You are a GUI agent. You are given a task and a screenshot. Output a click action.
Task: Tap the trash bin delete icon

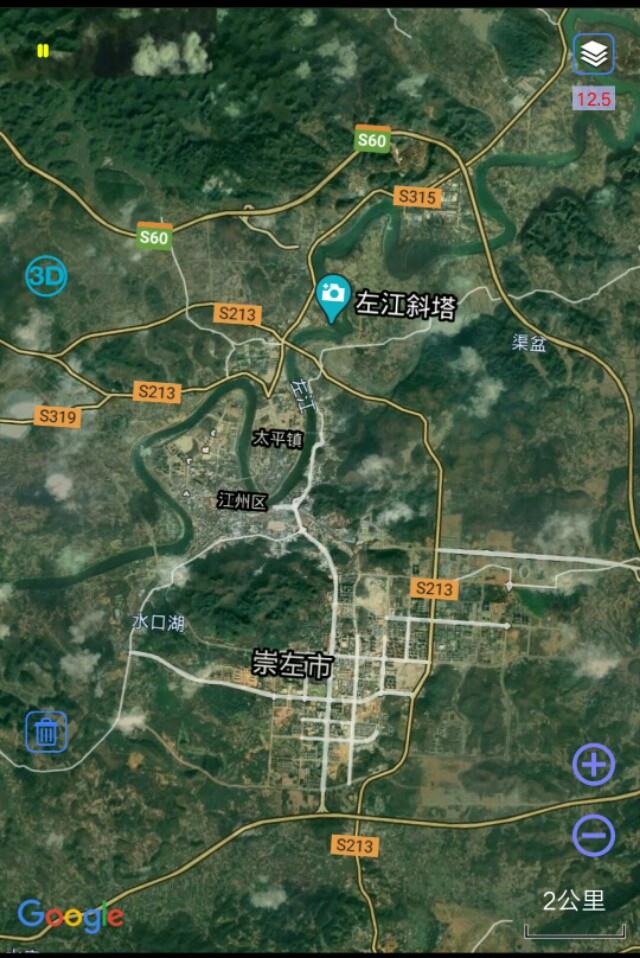tap(46, 731)
